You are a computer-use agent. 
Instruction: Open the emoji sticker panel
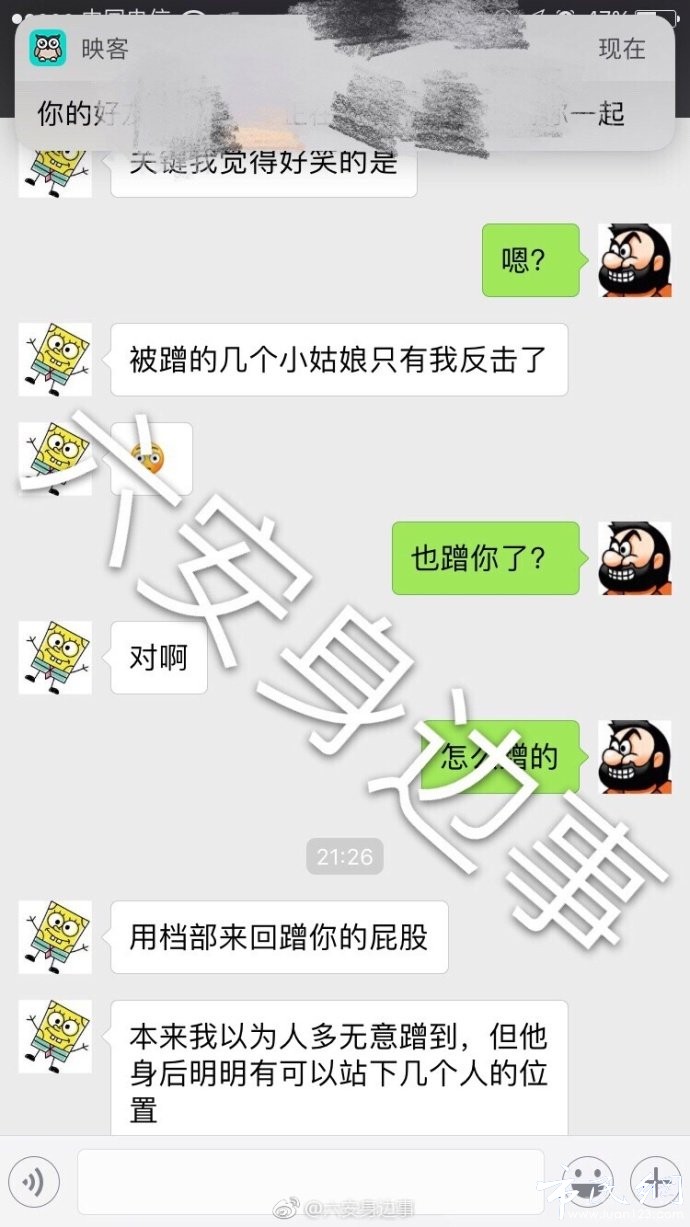587,1183
